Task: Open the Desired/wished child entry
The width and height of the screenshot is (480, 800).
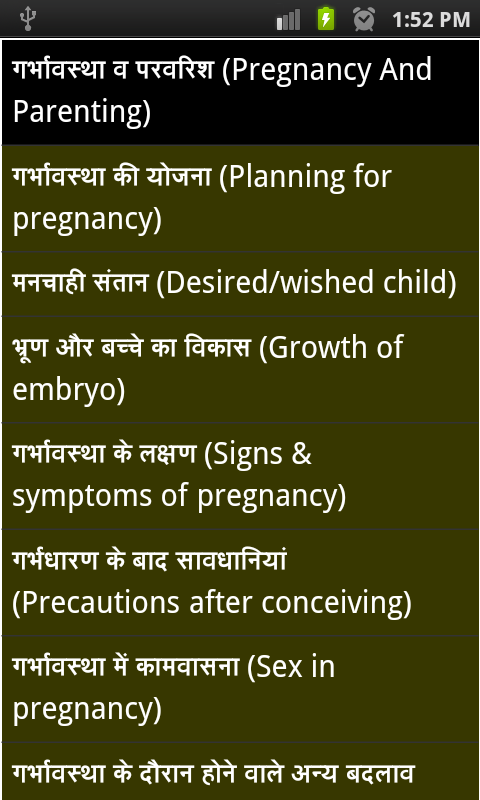Action: 240,284
